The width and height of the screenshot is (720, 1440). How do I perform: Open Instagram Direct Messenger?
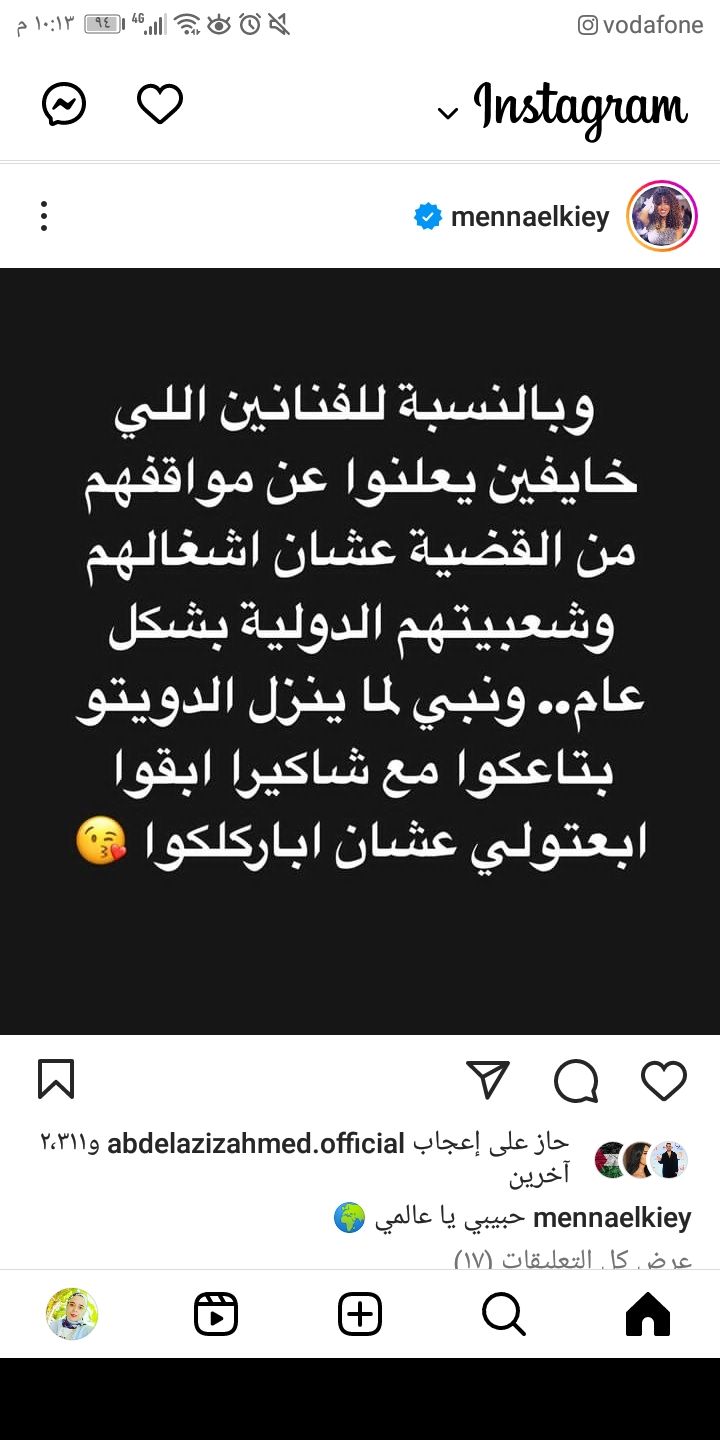[62, 103]
